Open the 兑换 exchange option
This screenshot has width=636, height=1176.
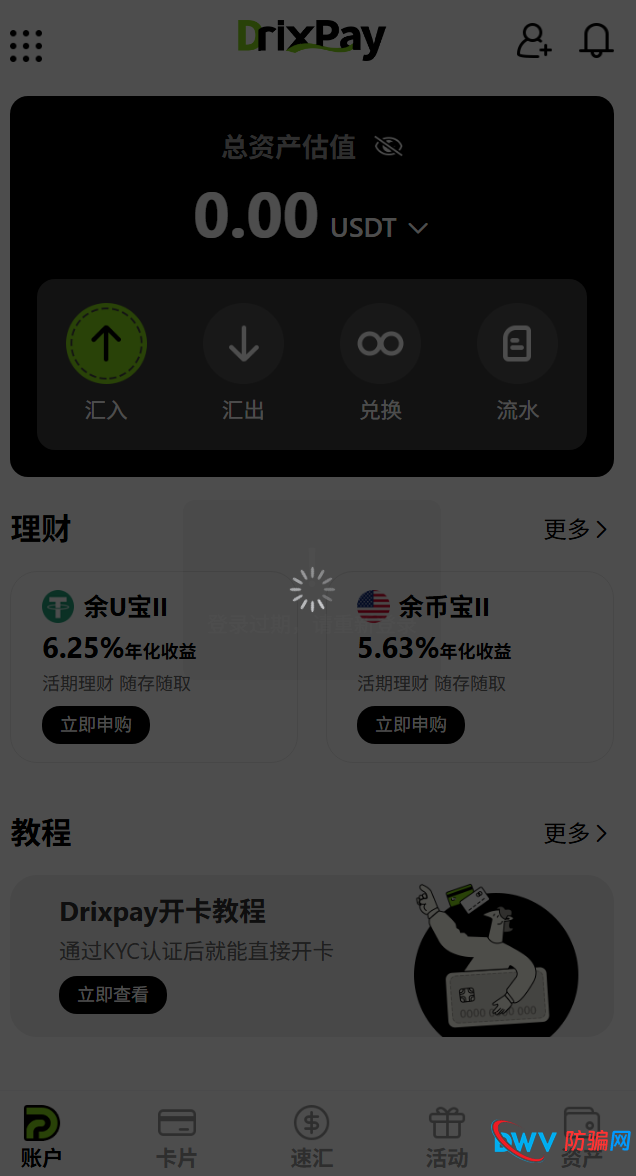[x=380, y=344]
